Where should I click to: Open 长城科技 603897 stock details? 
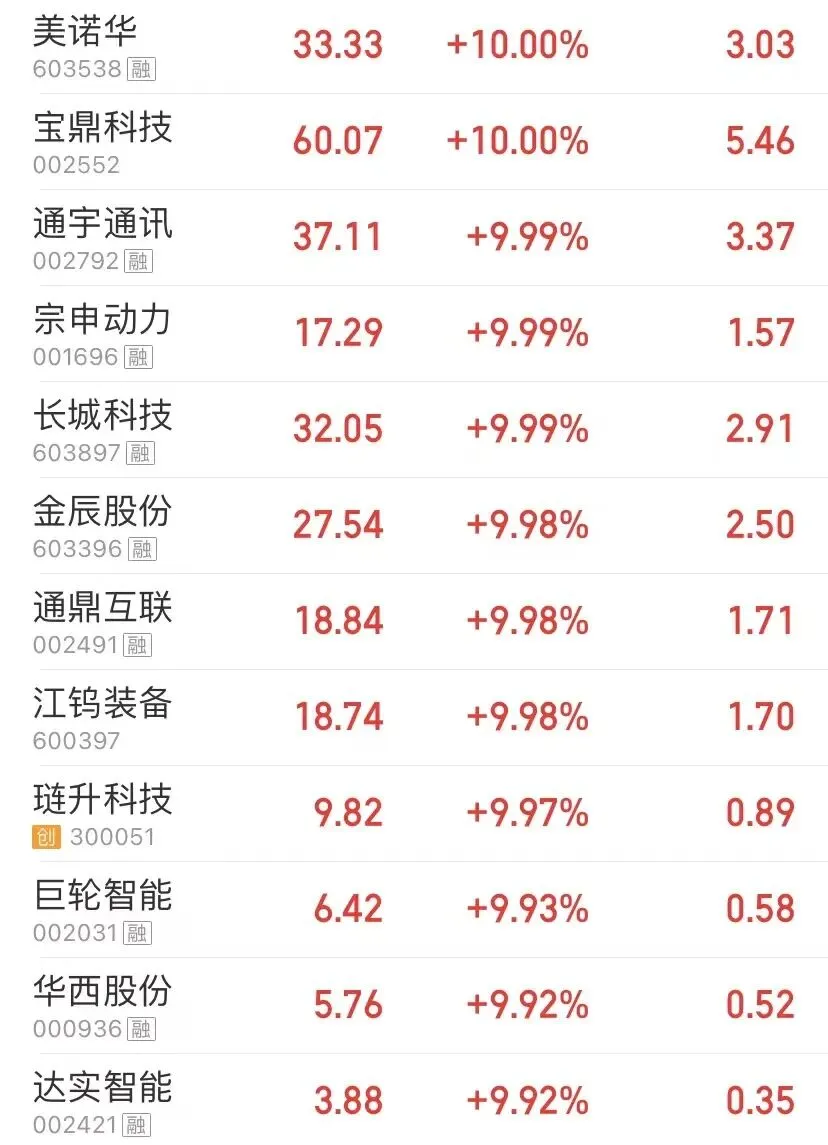pyautogui.click(x=414, y=429)
